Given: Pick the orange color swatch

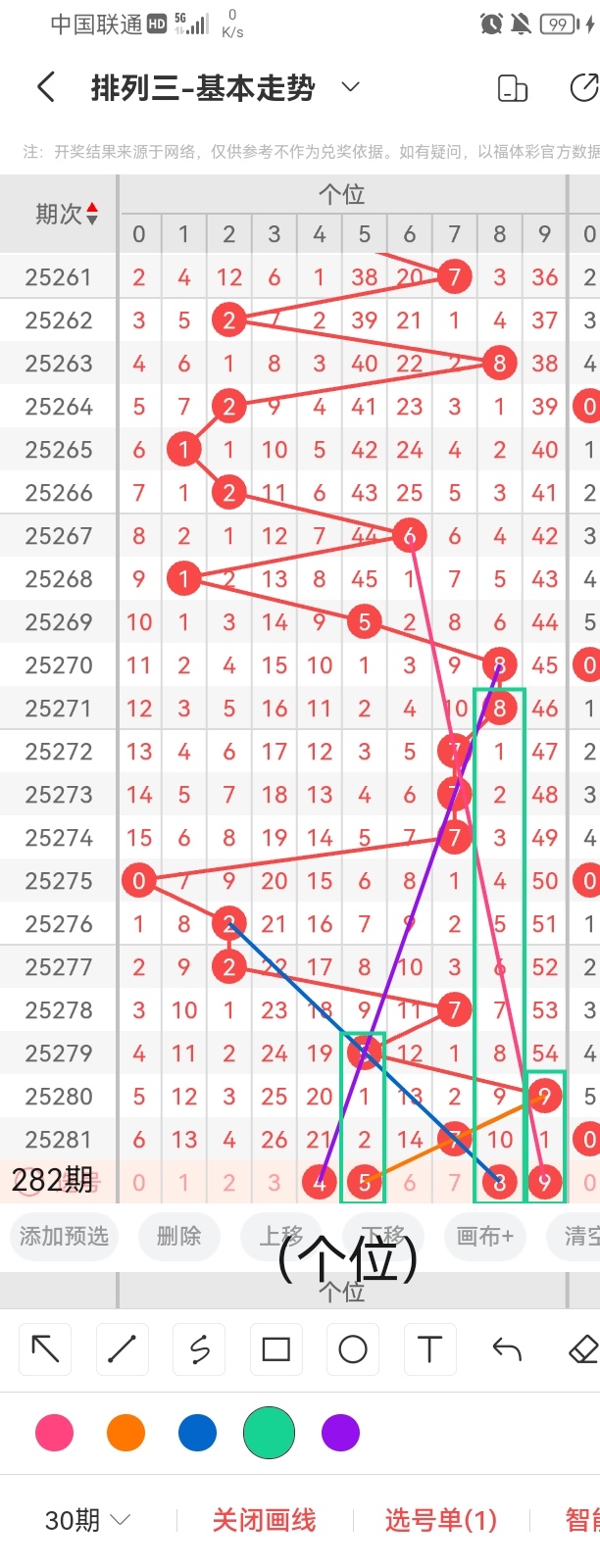Looking at the screenshot, I should pos(125,1433).
